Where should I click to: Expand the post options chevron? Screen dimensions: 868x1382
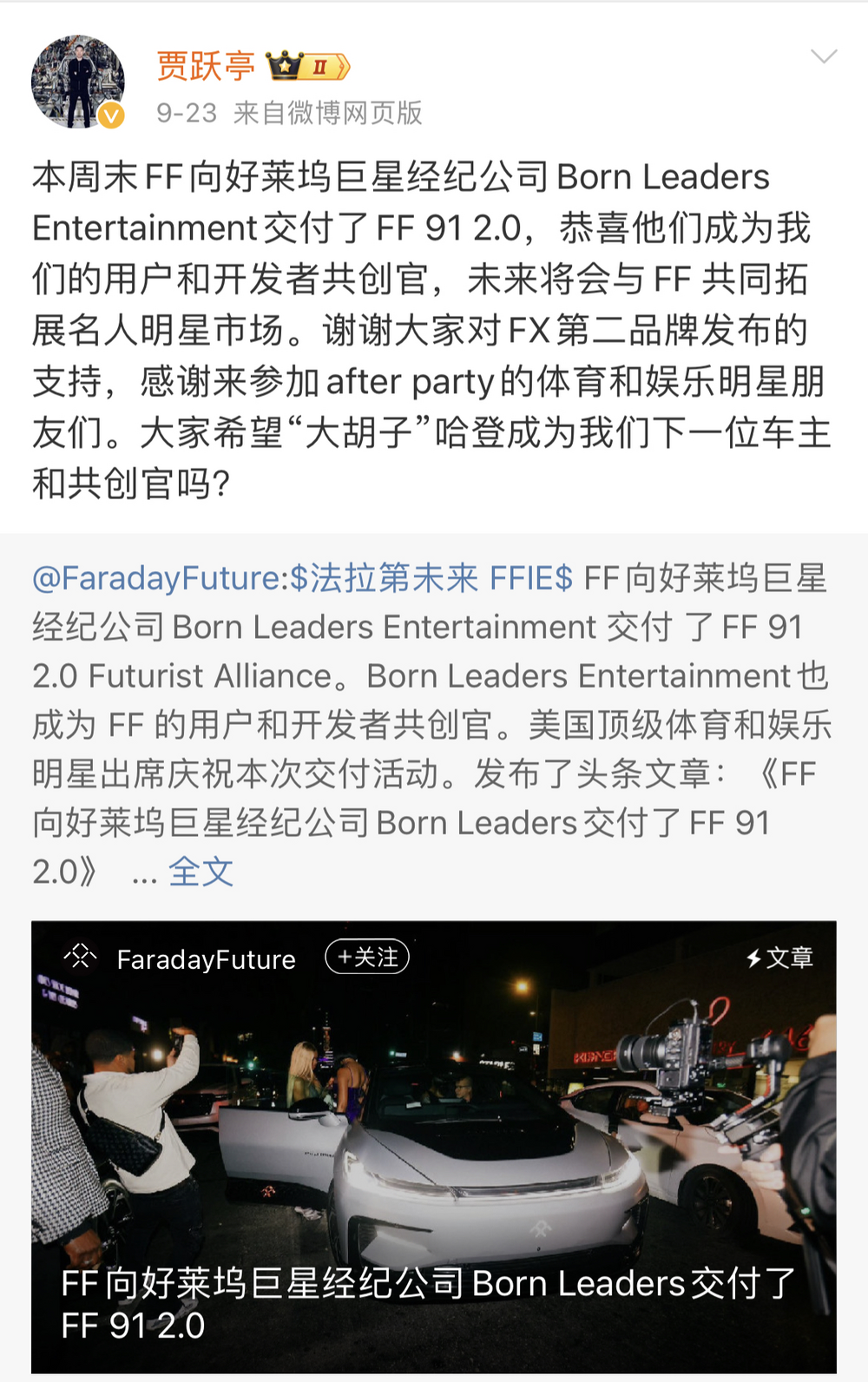[823, 57]
